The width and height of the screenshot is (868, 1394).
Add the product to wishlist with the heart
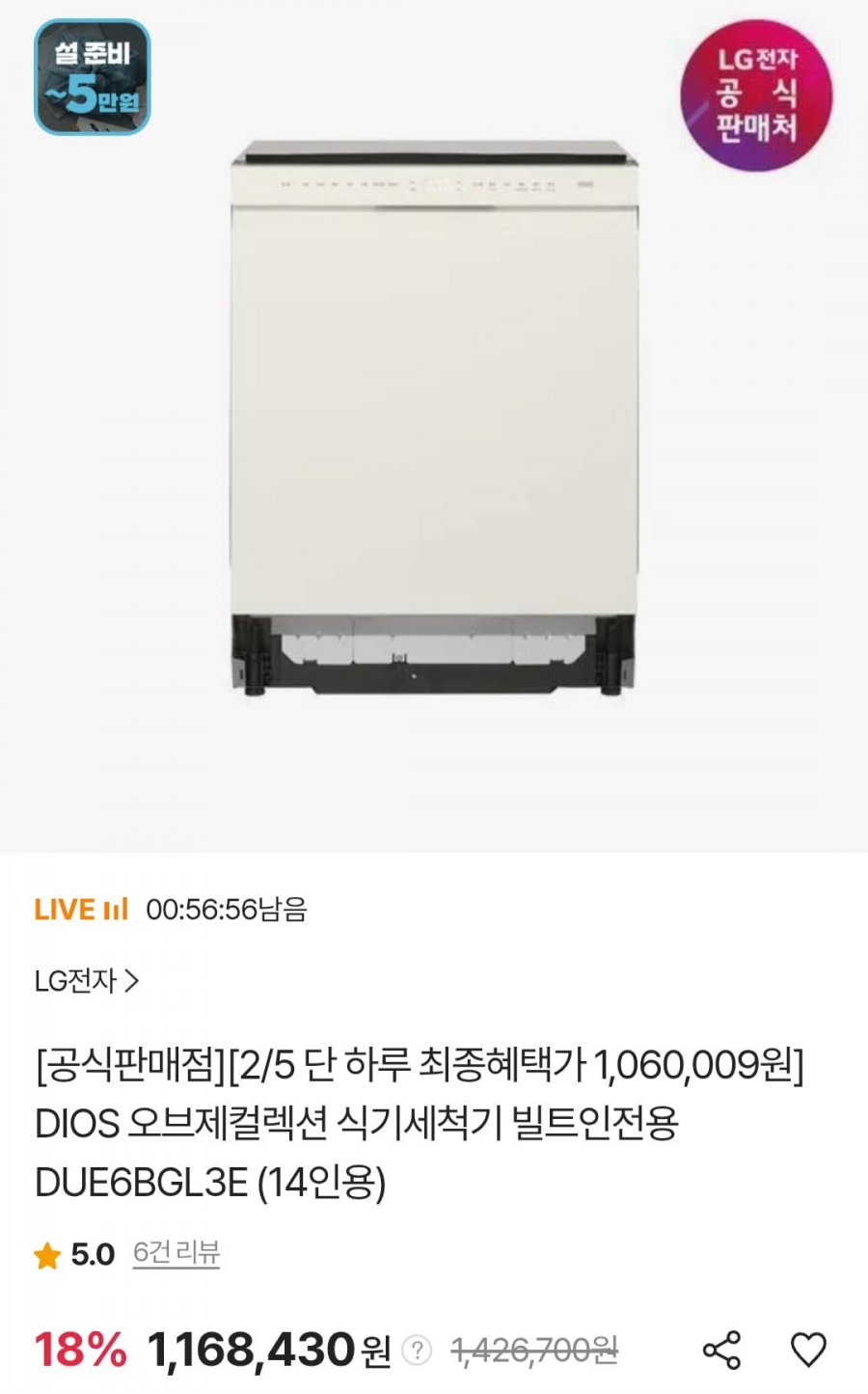click(808, 1350)
